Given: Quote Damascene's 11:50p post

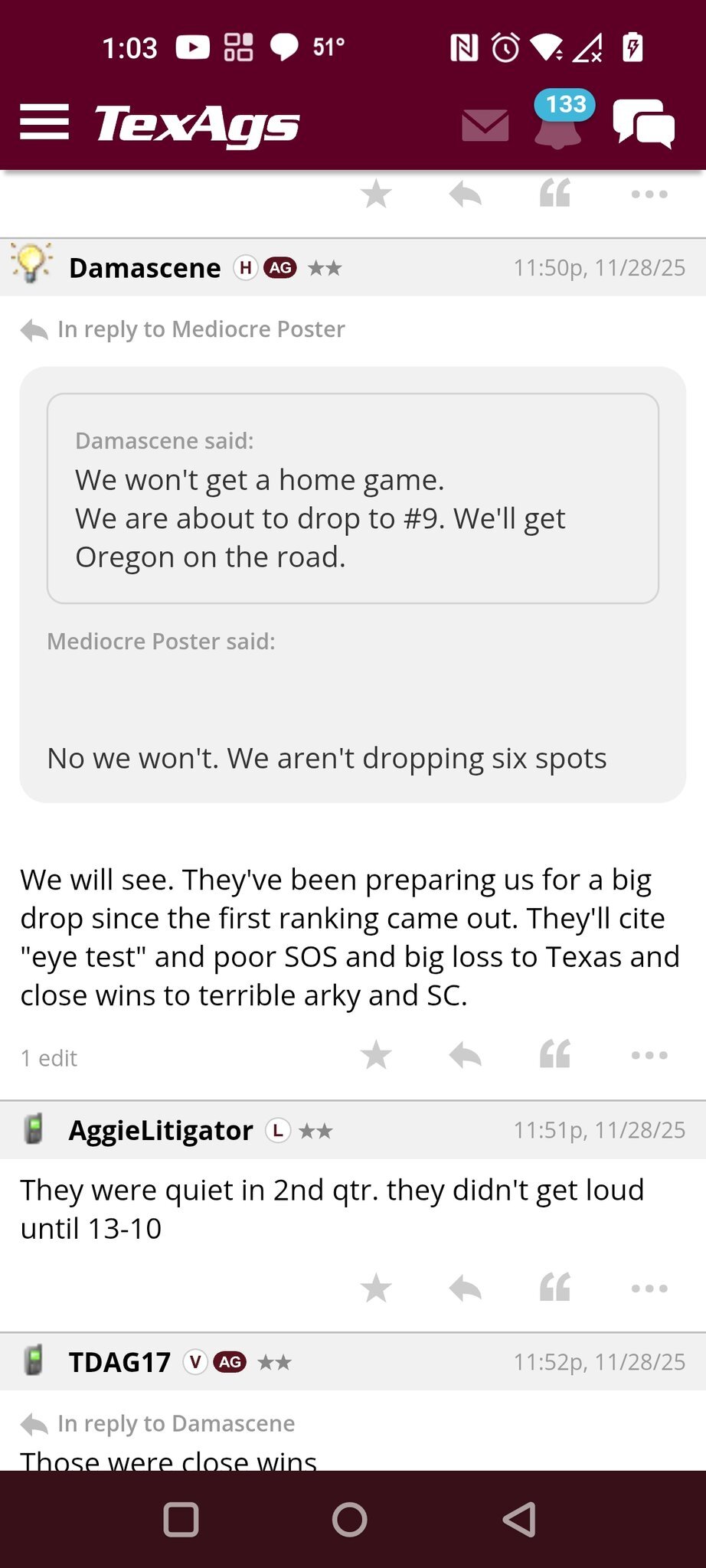Looking at the screenshot, I should point(555,1055).
